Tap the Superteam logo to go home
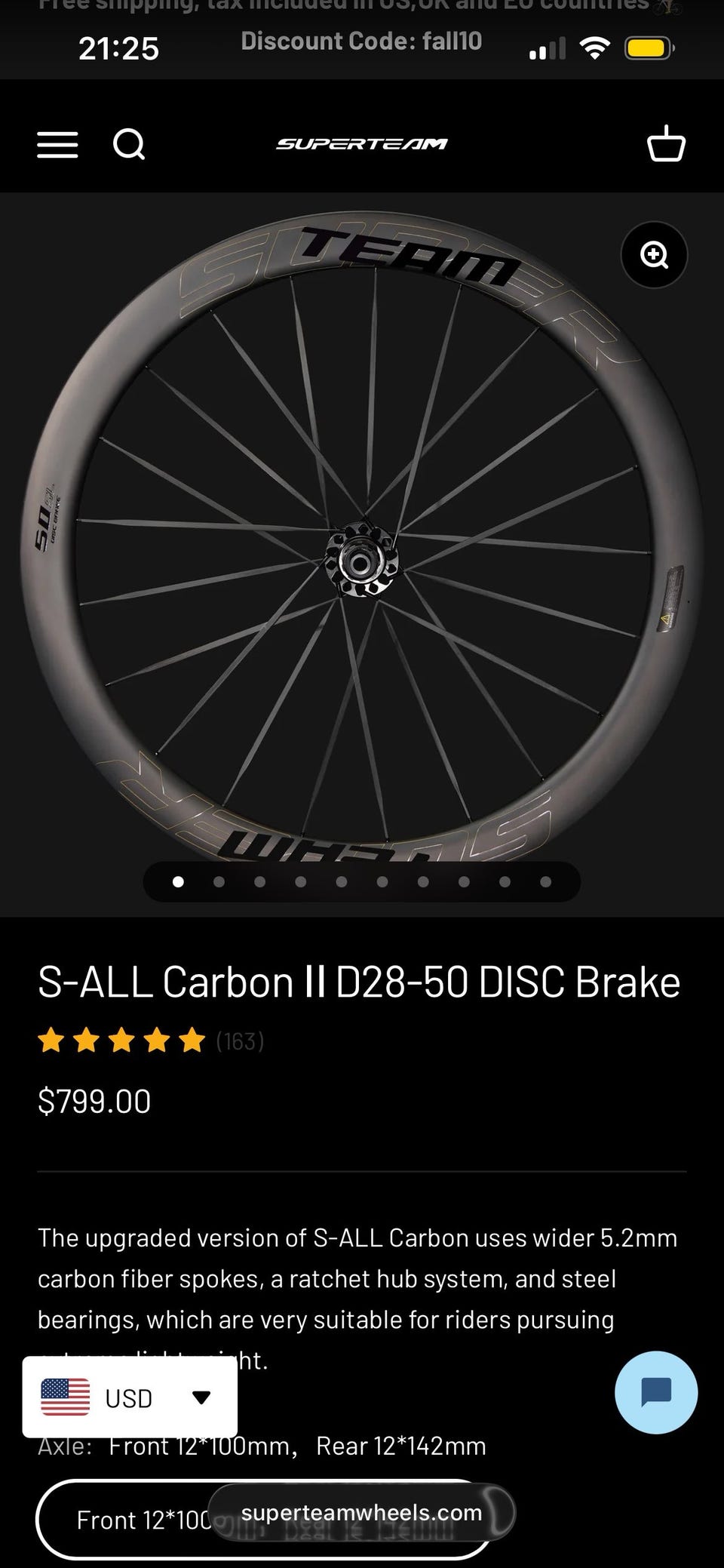Viewport: 724px width, 1568px height. click(x=362, y=143)
